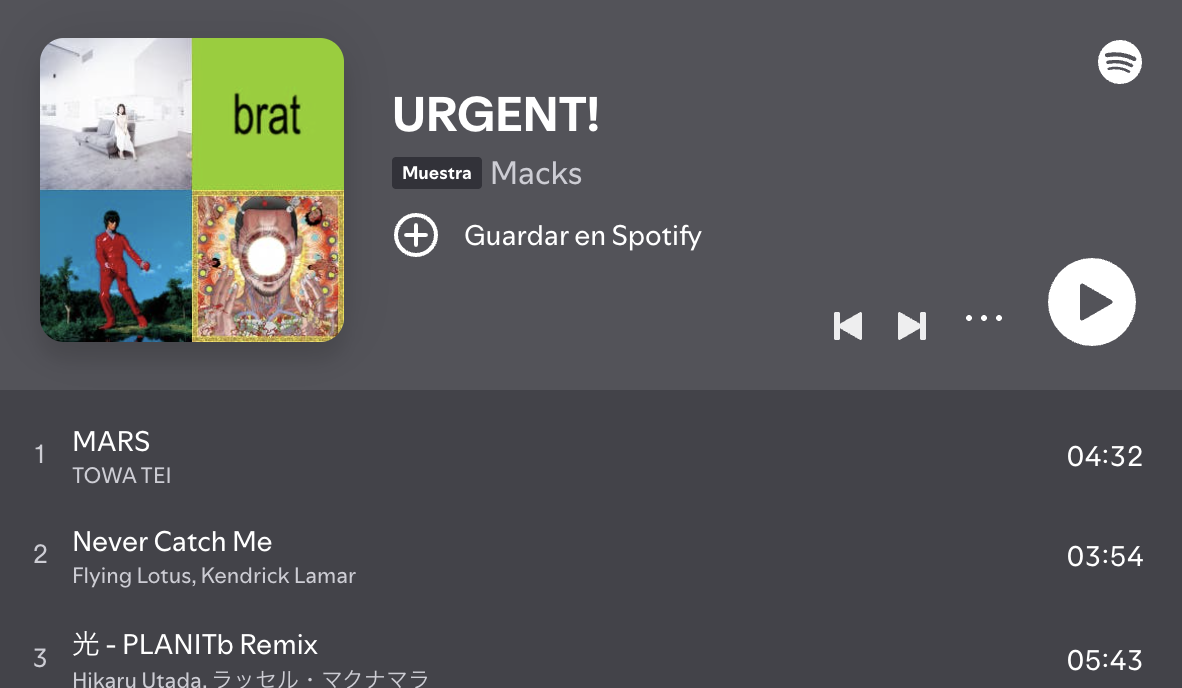Play the URGENT! playlist
The height and width of the screenshot is (688, 1182).
[1091, 302]
